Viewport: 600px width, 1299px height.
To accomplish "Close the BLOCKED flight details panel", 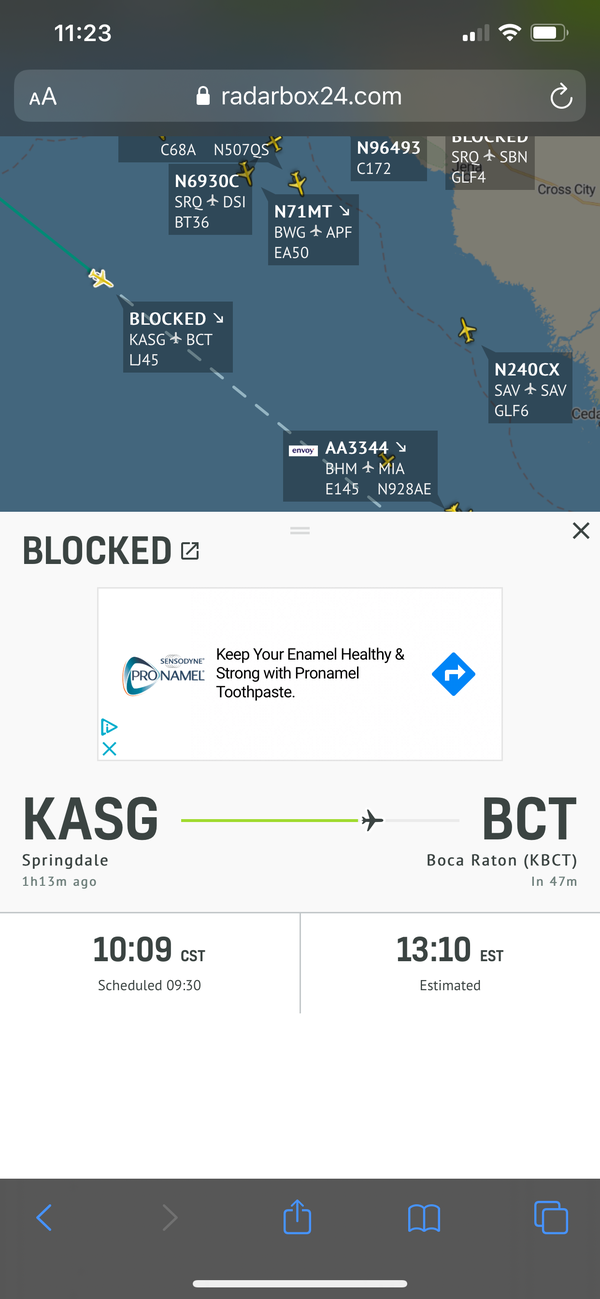I will (581, 531).
